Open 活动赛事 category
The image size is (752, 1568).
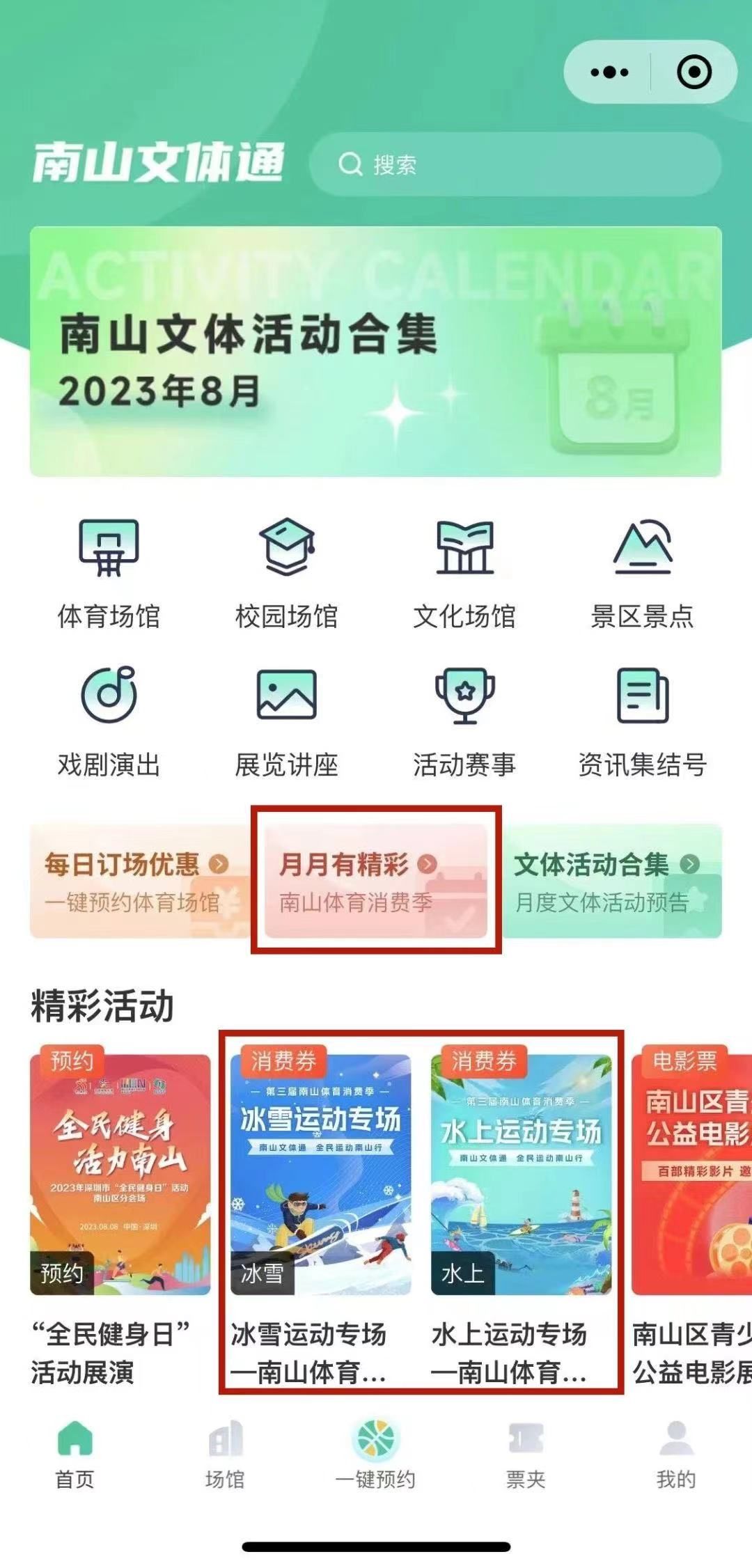coord(464,722)
